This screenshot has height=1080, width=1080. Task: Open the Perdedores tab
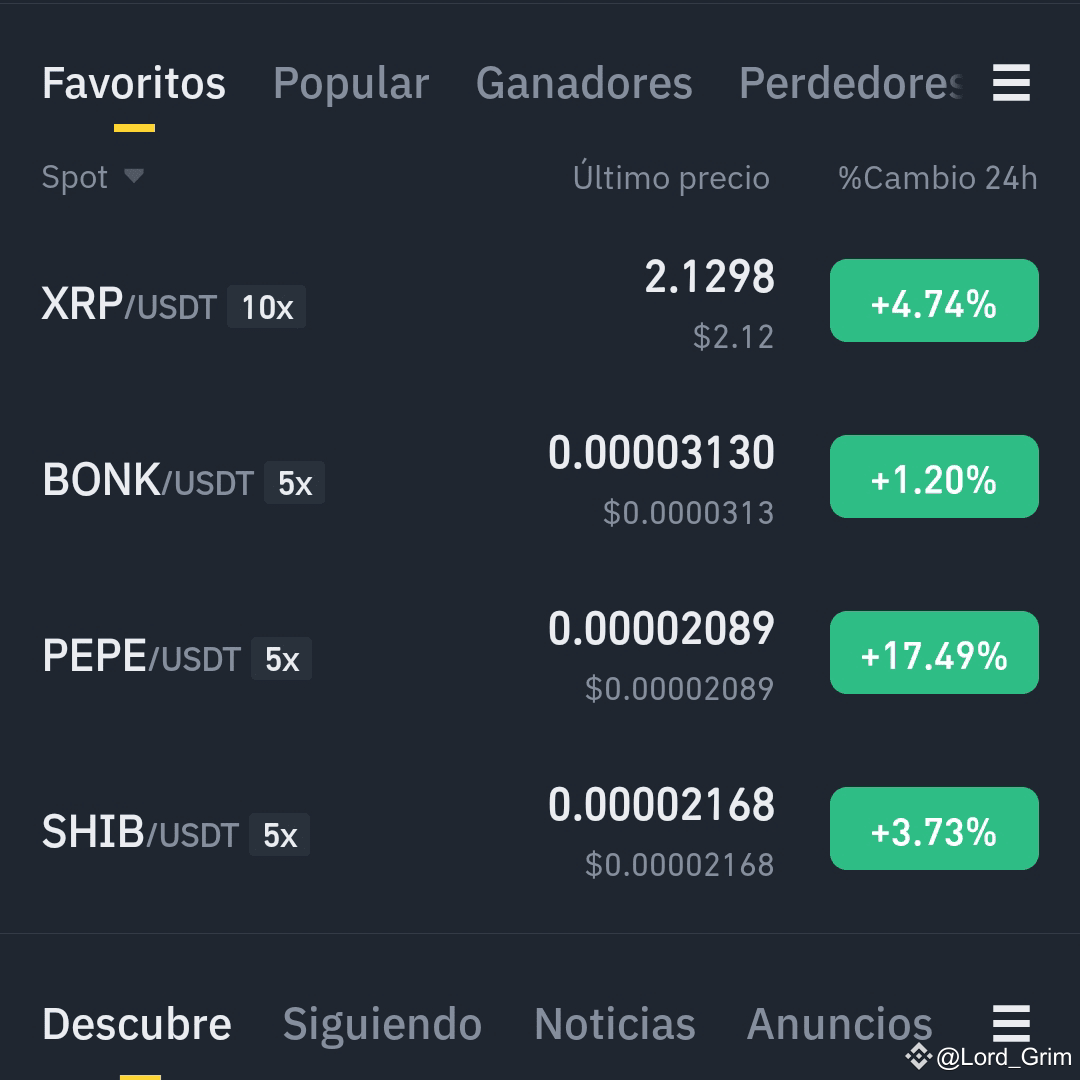[x=851, y=83]
